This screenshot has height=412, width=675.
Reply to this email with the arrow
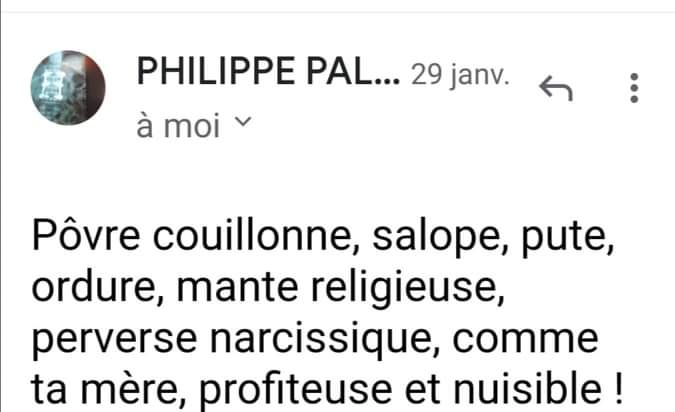coord(554,90)
